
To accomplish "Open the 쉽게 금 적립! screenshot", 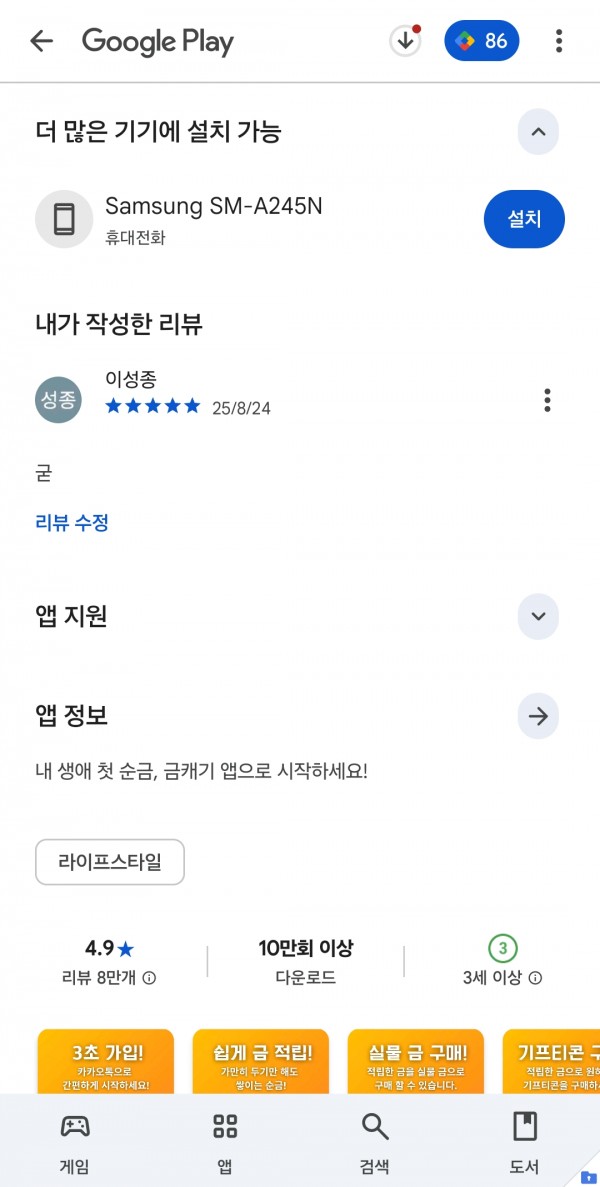I will [261, 1062].
